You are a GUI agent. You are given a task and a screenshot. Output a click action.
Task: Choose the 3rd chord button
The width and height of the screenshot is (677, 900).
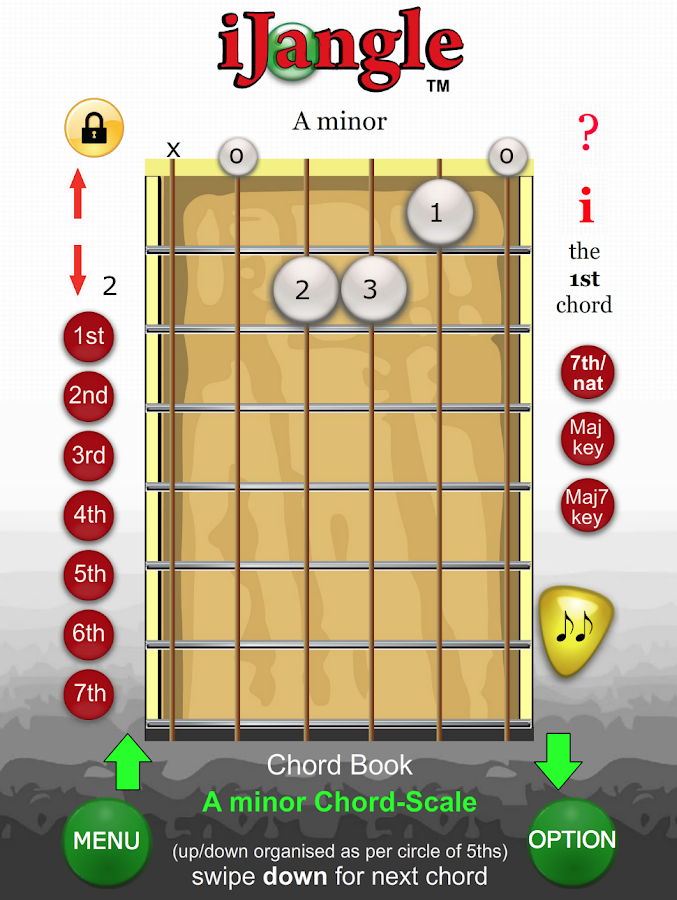(x=89, y=456)
